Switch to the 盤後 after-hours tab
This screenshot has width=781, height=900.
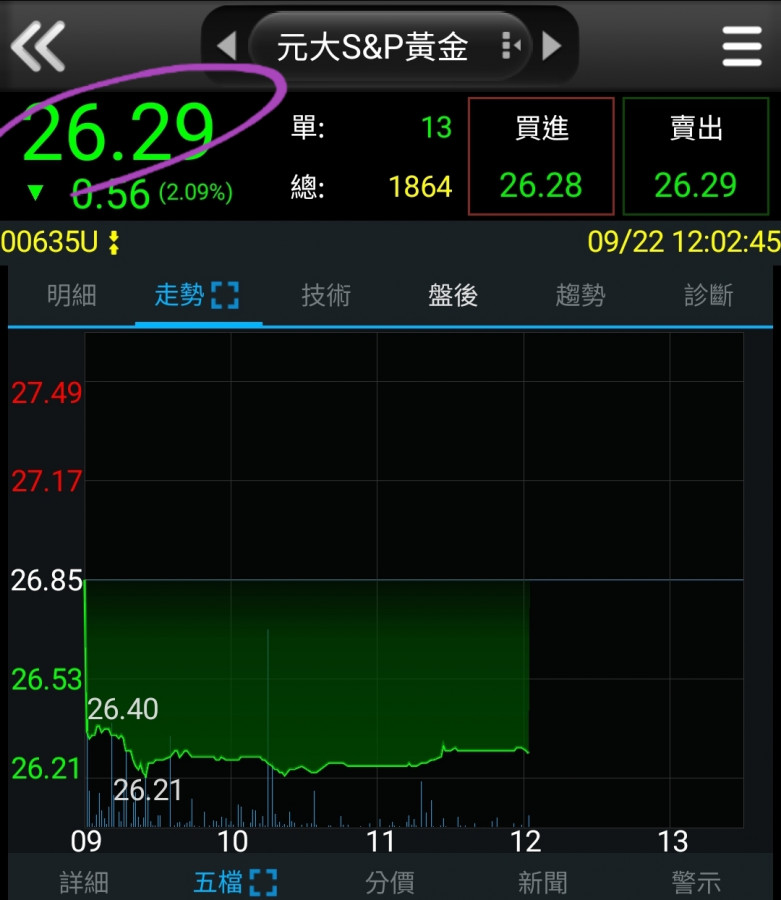pyautogui.click(x=453, y=295)
